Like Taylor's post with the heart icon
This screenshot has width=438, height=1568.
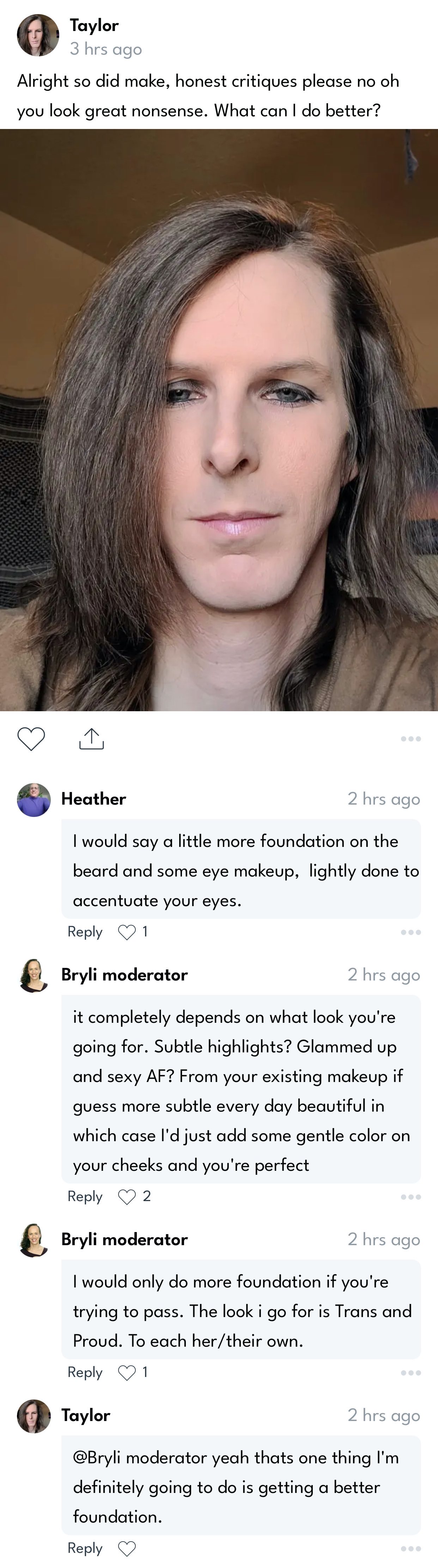[31, 739]
